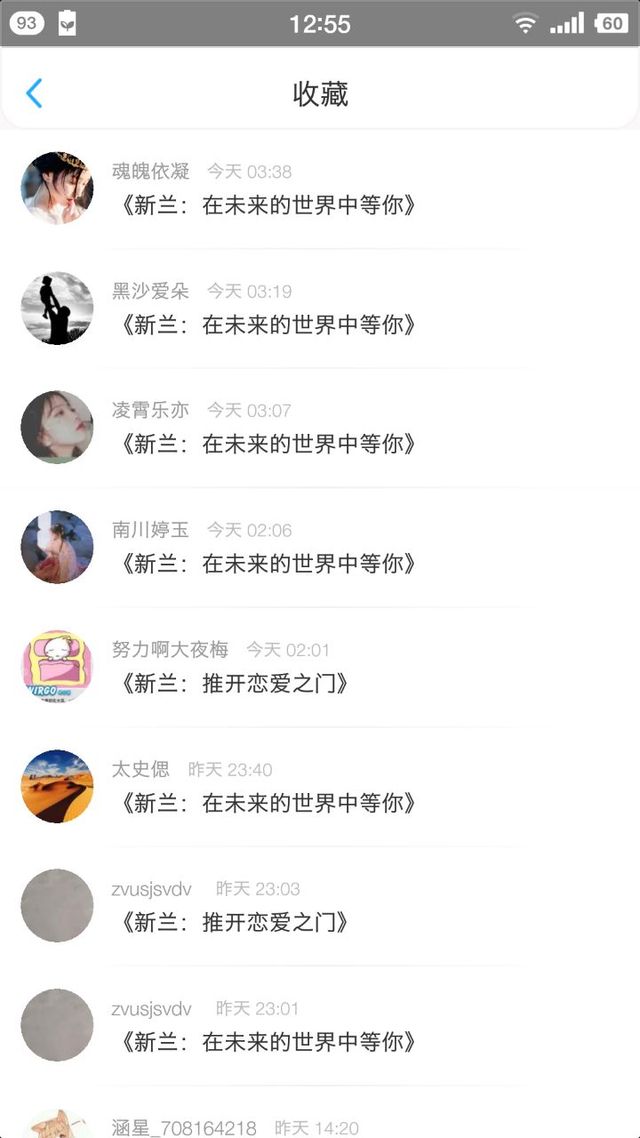Go back from the 收藏 page
The width and height of the screenshot is (640, 1138).
click(x=34, y=93)
